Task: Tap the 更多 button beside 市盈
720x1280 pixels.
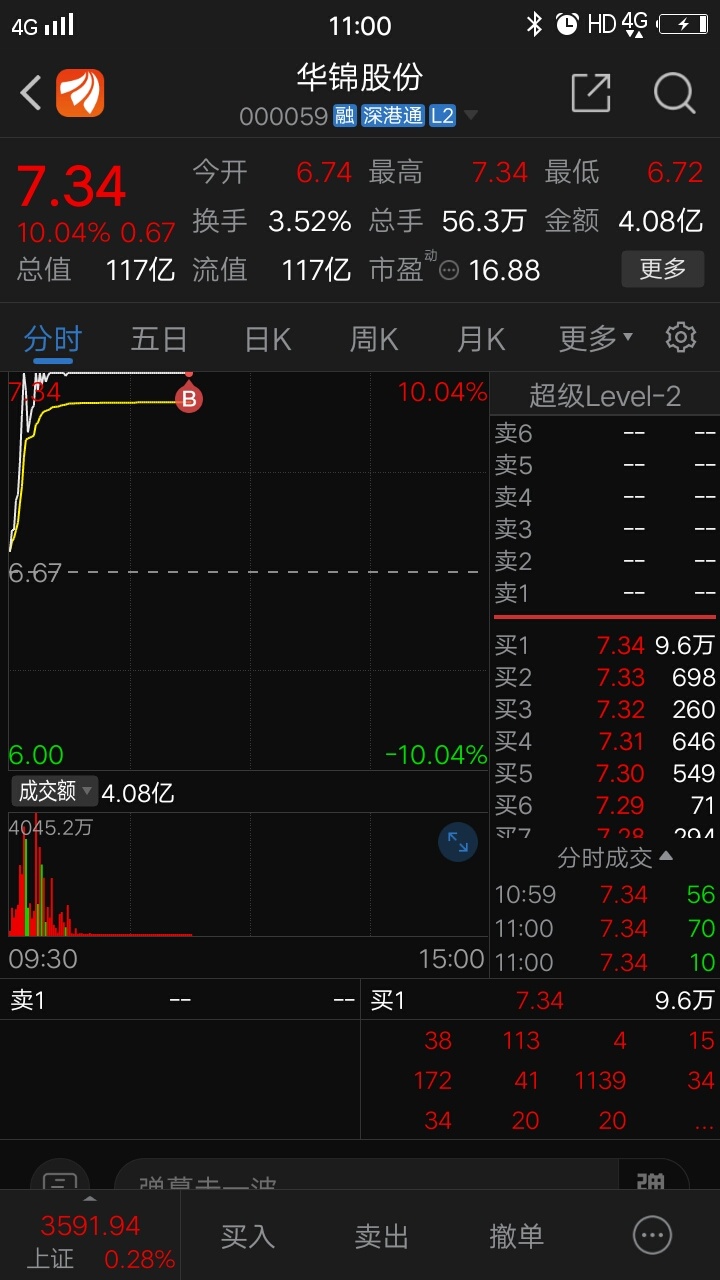Action: (x=662, y=269)
